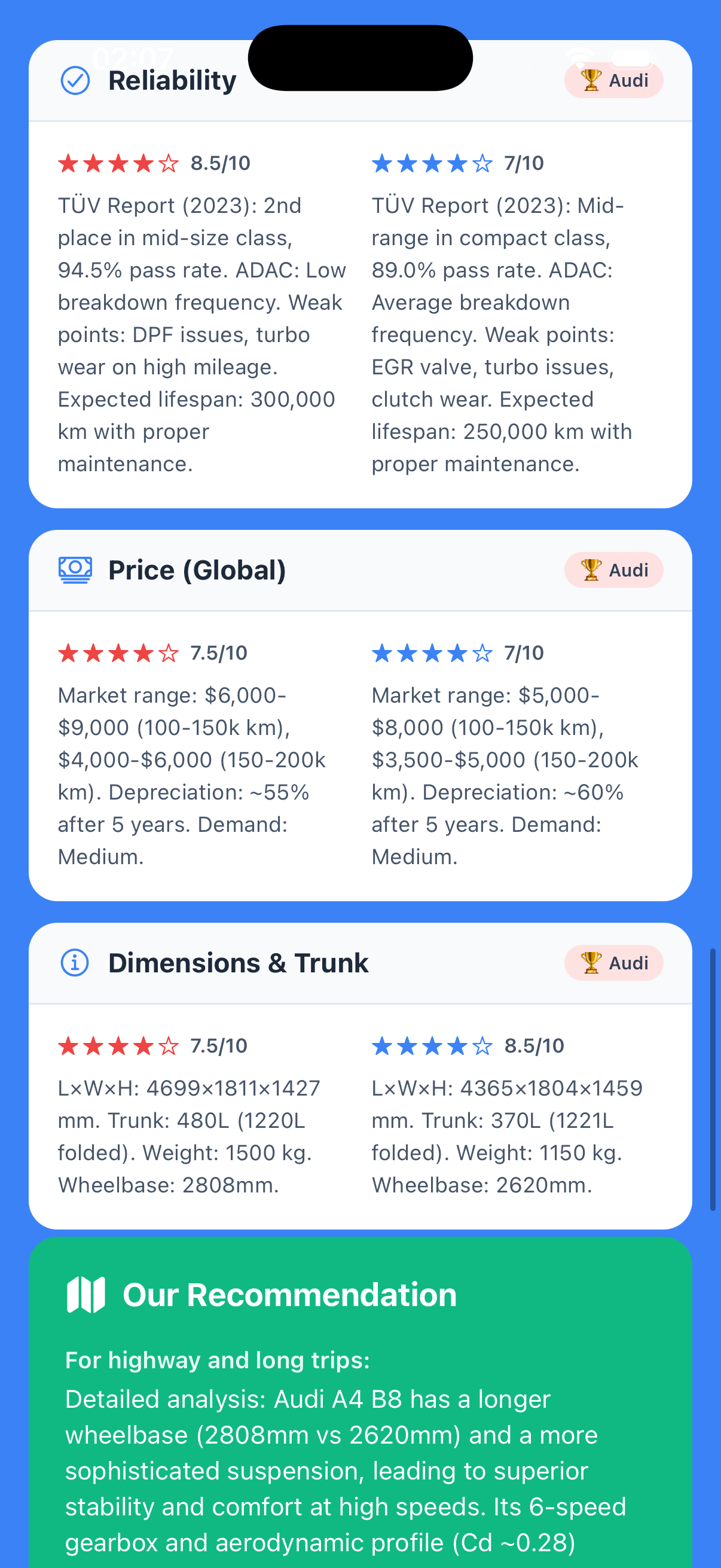This screenshot has width=721, height=1568.
Task: Toggle the empty blue star in Dimensions rating
Action: click(x=482, y=1046)
